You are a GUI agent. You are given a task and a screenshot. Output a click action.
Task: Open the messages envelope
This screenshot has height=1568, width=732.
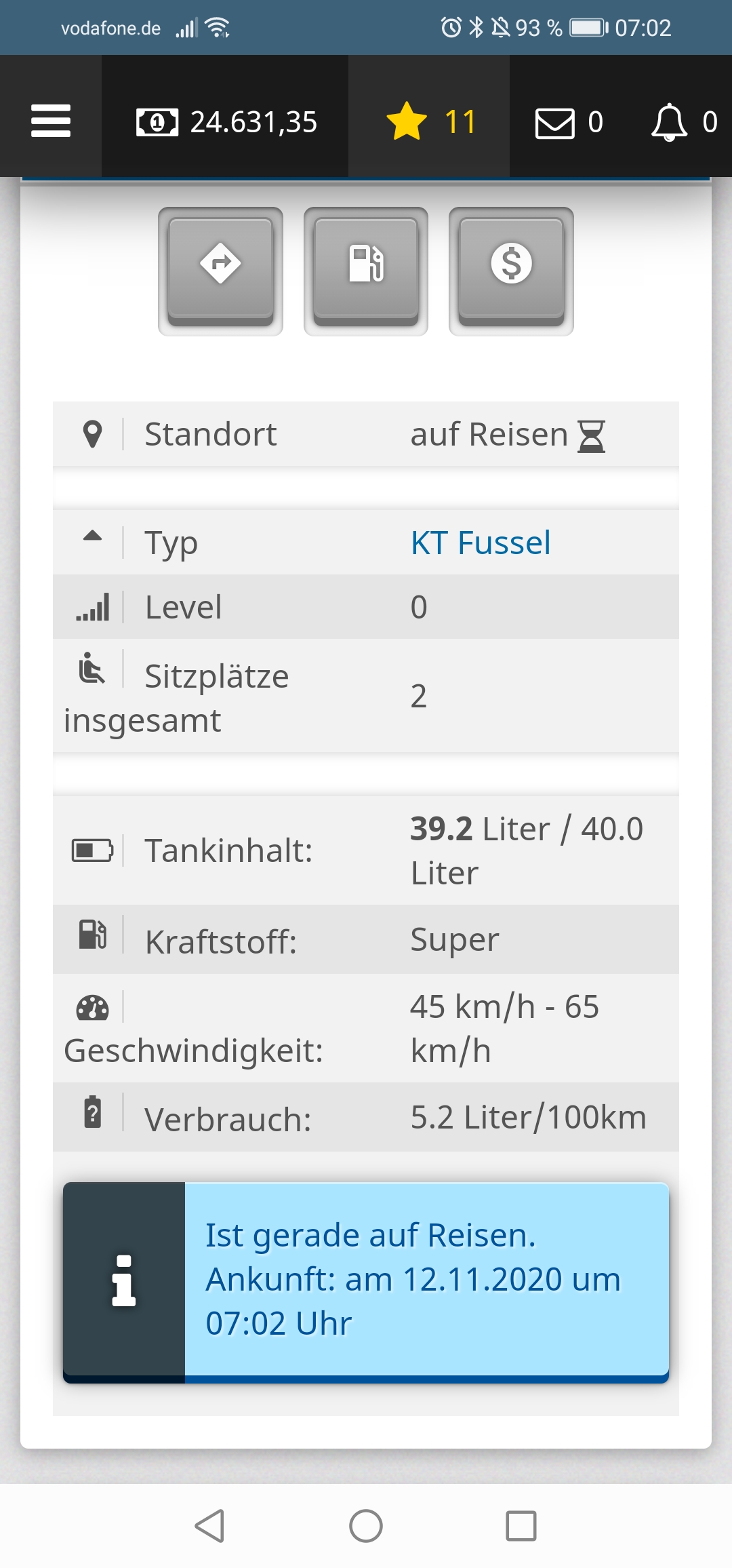coord(568,123)
